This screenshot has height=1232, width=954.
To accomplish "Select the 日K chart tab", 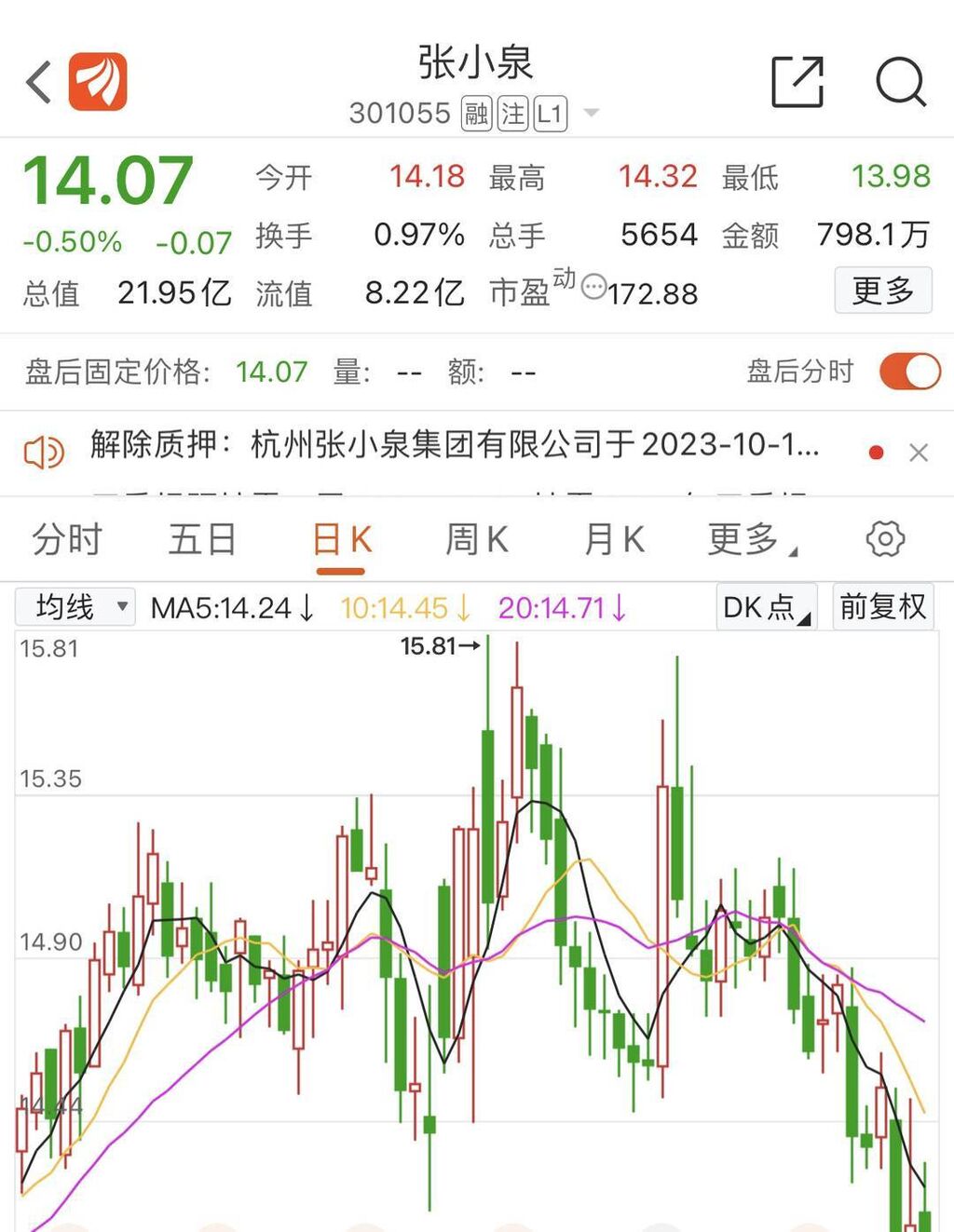I will [341, 540].
